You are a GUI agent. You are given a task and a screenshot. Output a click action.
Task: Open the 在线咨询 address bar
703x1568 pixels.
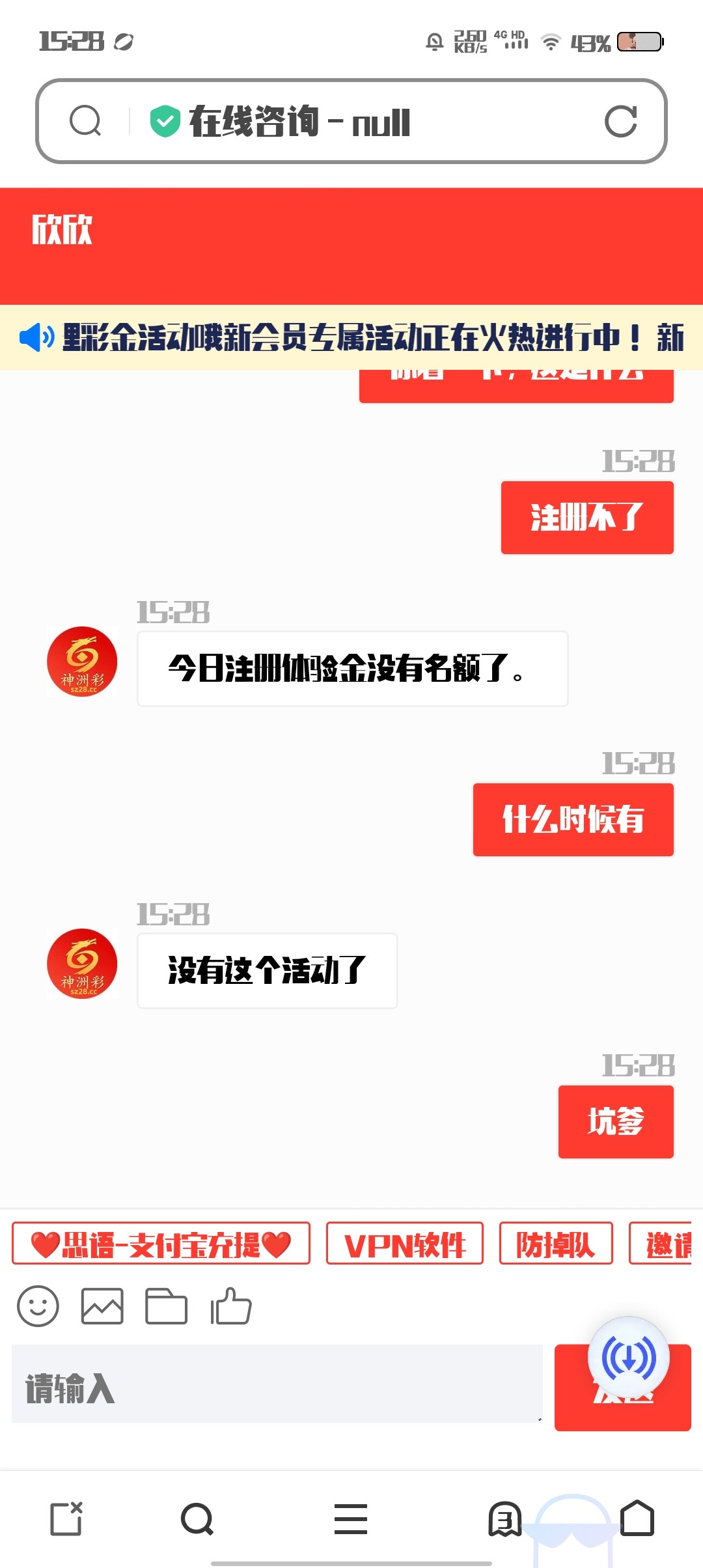pyautogui.click(x=365, y=122)
